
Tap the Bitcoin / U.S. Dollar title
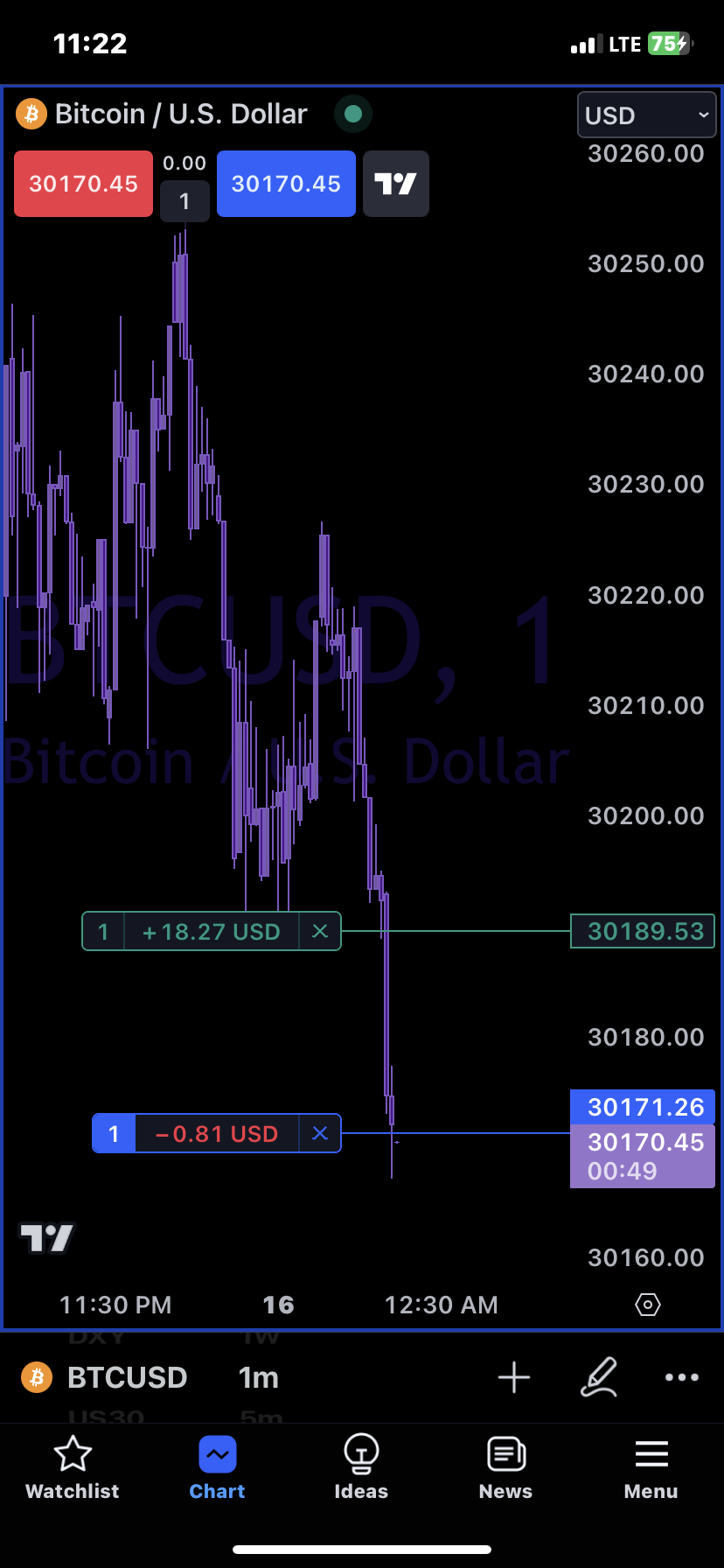180,114
